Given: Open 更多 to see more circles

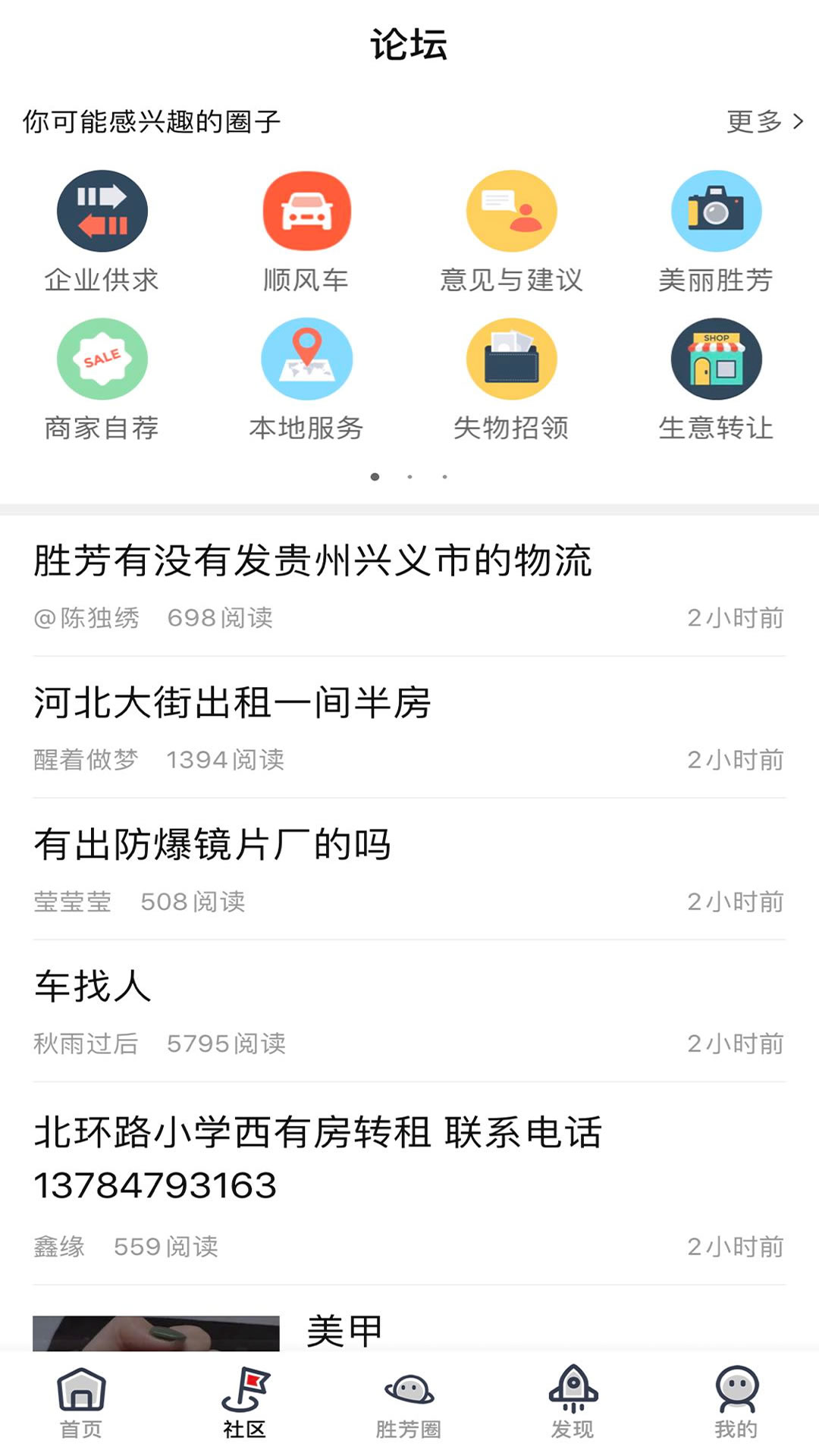Looking at the screenshot, I should [x=764, y=121].
